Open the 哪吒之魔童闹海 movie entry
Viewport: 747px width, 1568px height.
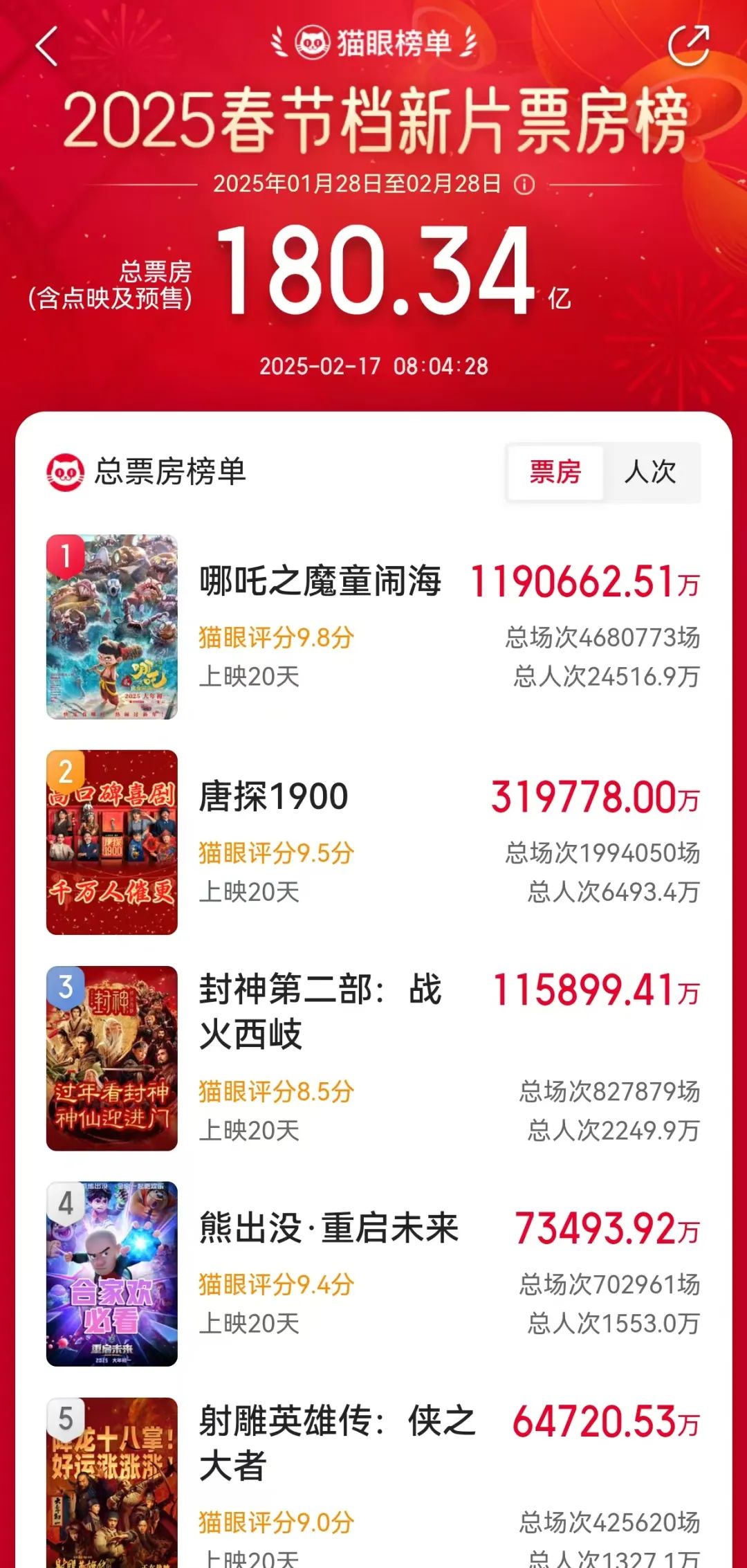(x=320, y=581)
